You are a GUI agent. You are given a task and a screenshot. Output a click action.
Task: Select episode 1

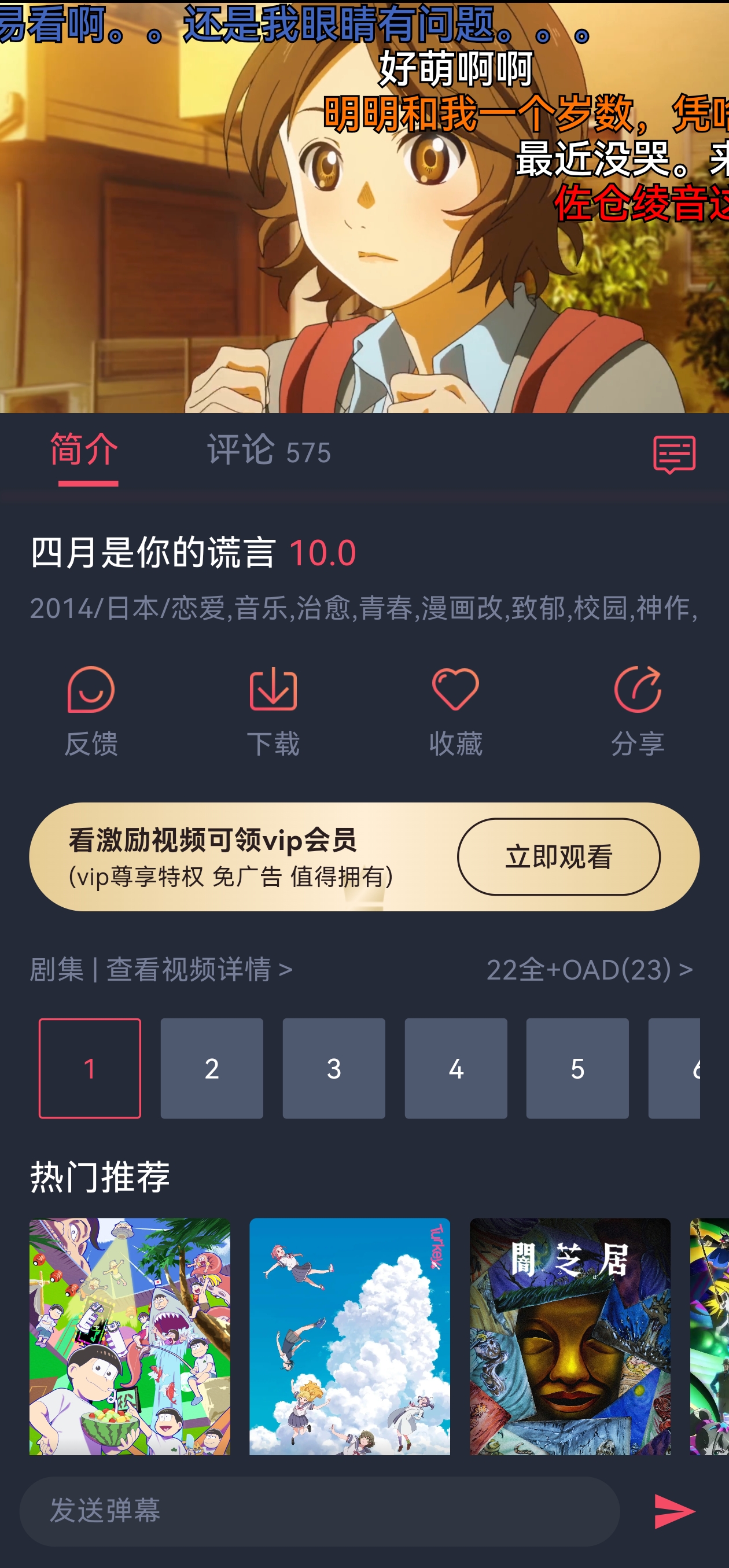point(90,1068)
